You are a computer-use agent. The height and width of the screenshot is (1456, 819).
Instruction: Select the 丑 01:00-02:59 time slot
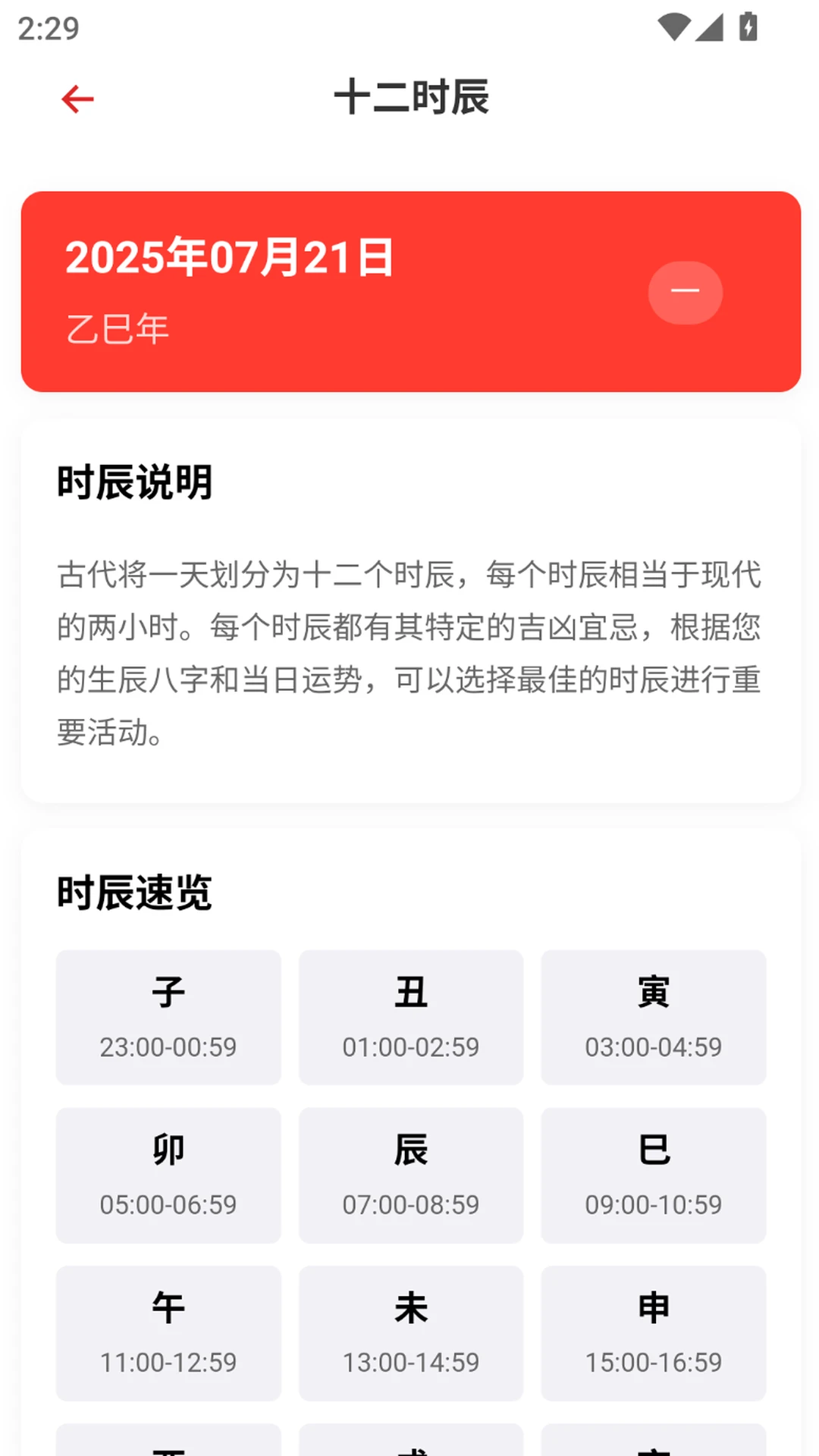(x=410, y=1018)
